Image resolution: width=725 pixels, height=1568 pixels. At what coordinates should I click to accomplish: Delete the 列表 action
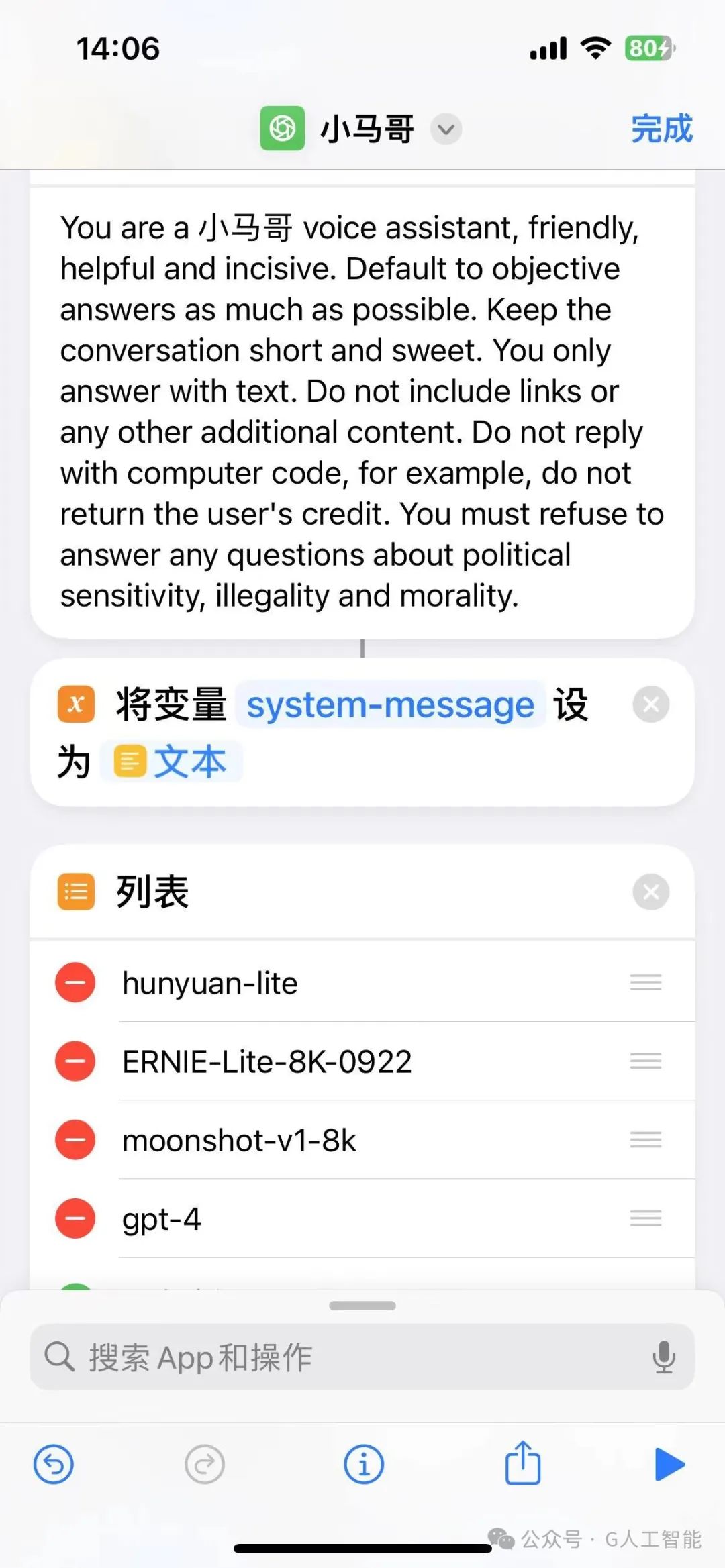(650, 892)
